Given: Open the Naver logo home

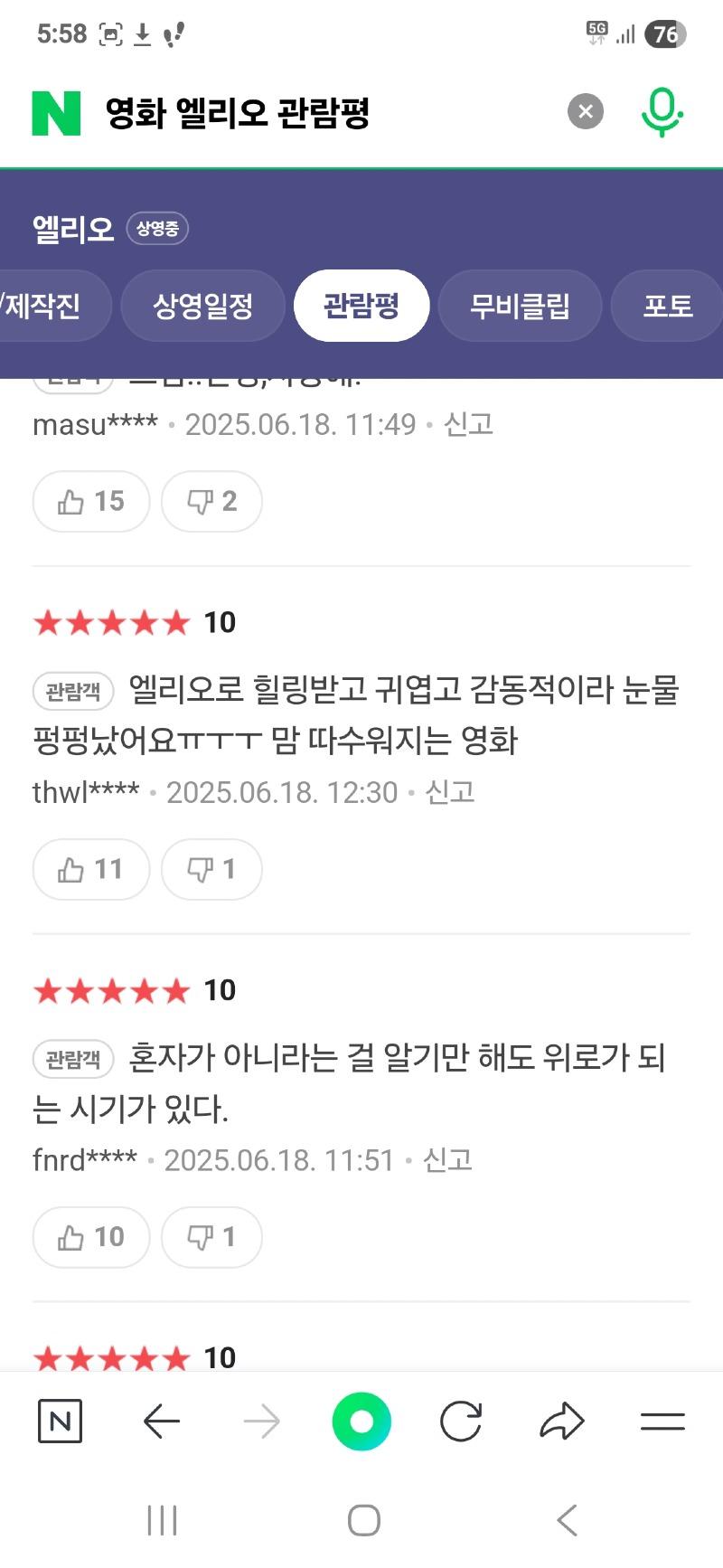Looking at the screenshot, I should coord(56,113).
